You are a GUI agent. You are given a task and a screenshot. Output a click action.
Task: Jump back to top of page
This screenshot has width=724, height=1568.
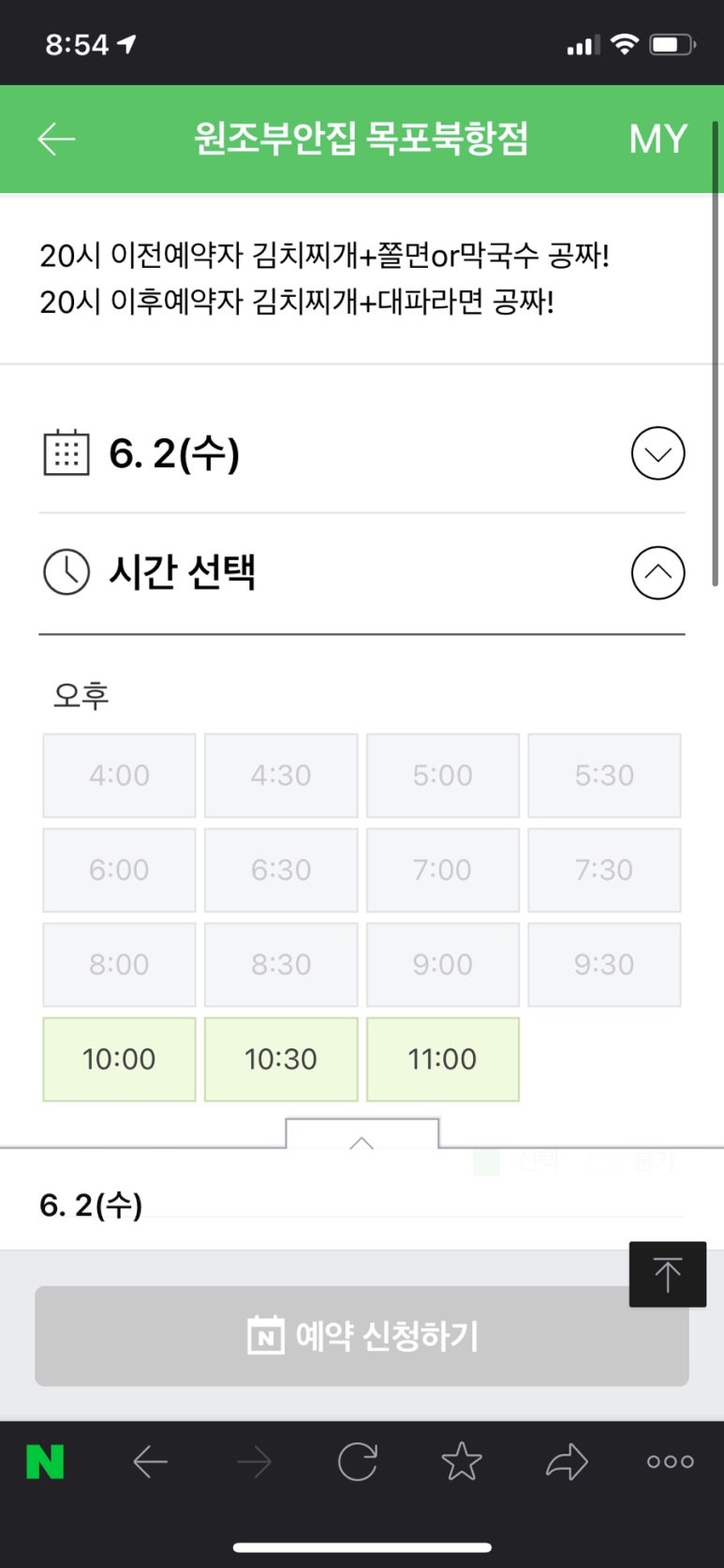tap(667, 1274)
